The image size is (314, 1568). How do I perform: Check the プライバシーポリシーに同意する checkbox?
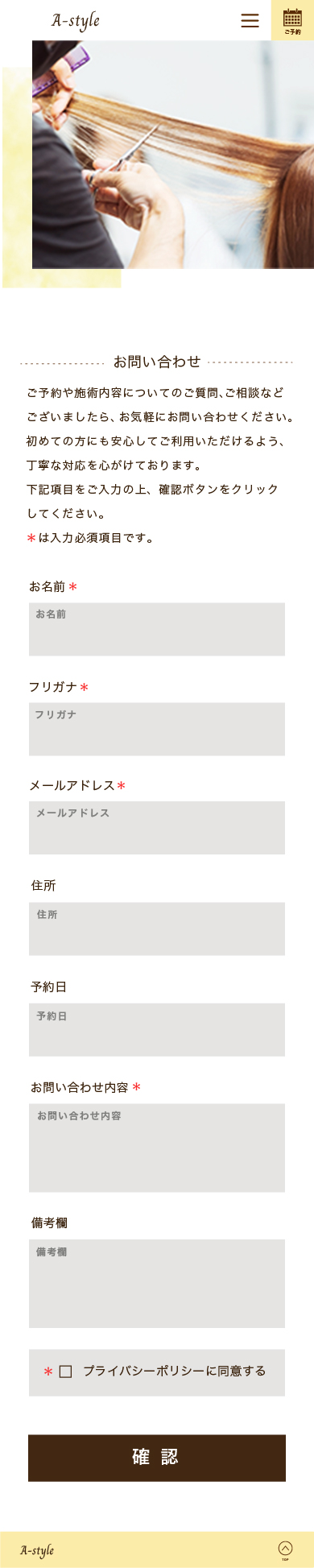tap(66, 1371)
